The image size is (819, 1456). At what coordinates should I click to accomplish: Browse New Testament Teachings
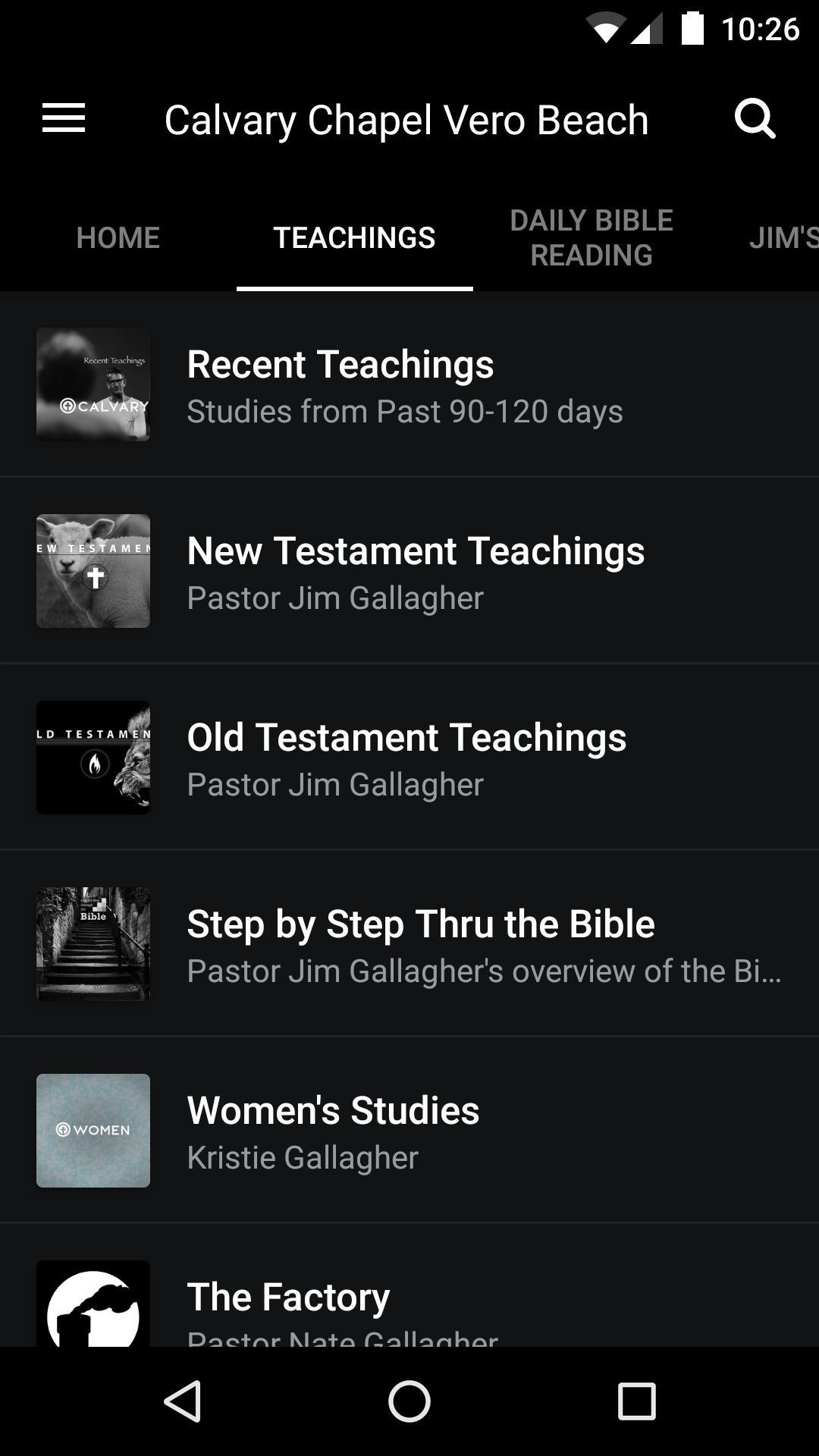[x=409, y=571]
